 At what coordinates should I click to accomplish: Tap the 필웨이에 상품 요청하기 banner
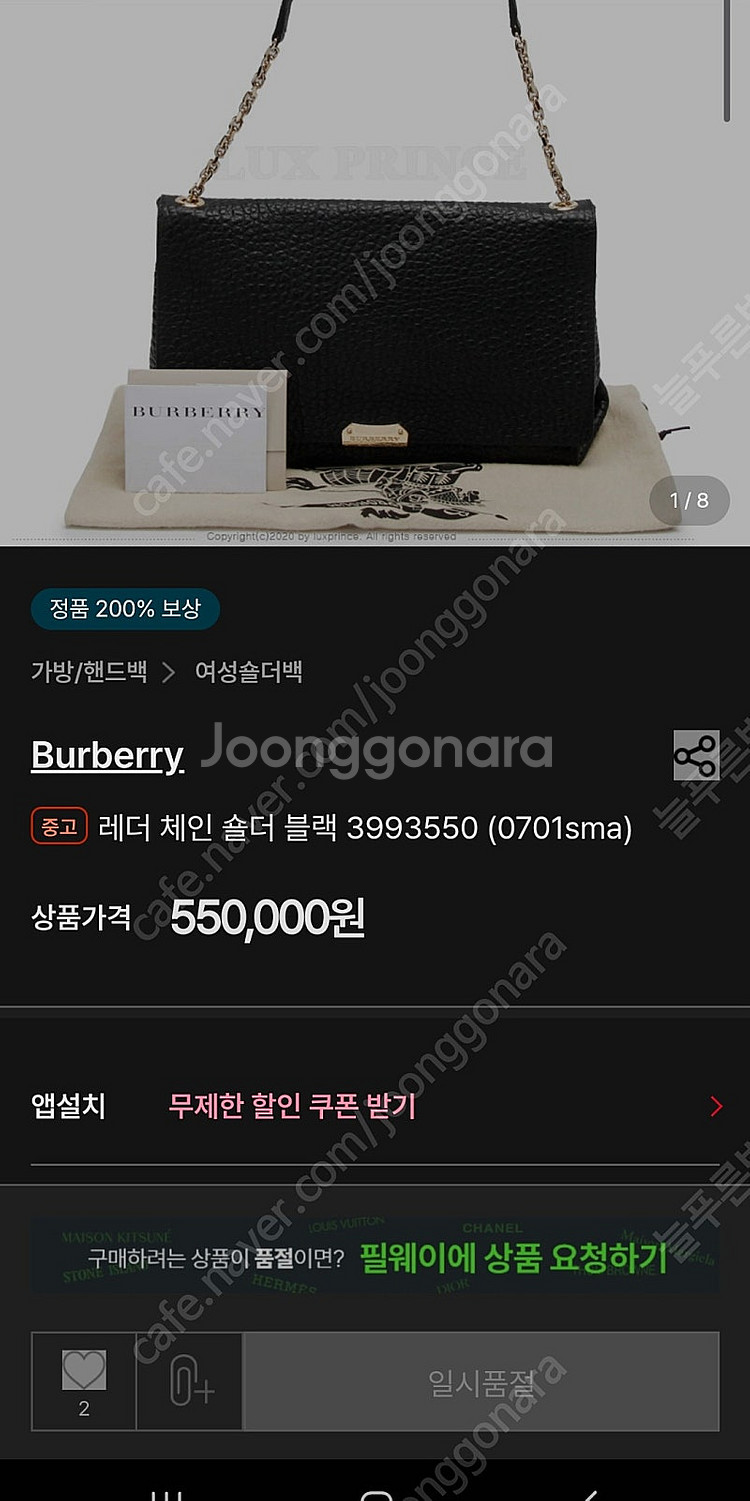[x=375, y=1257]
